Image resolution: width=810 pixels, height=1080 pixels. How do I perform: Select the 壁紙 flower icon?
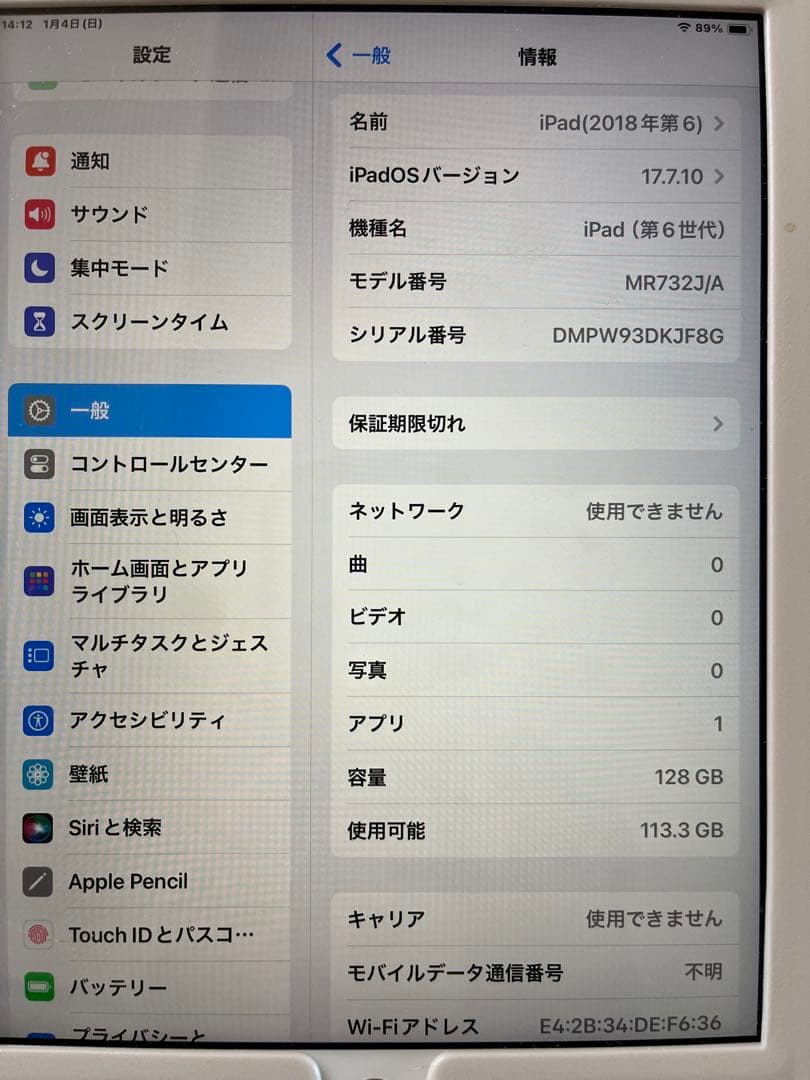(40, 774)
